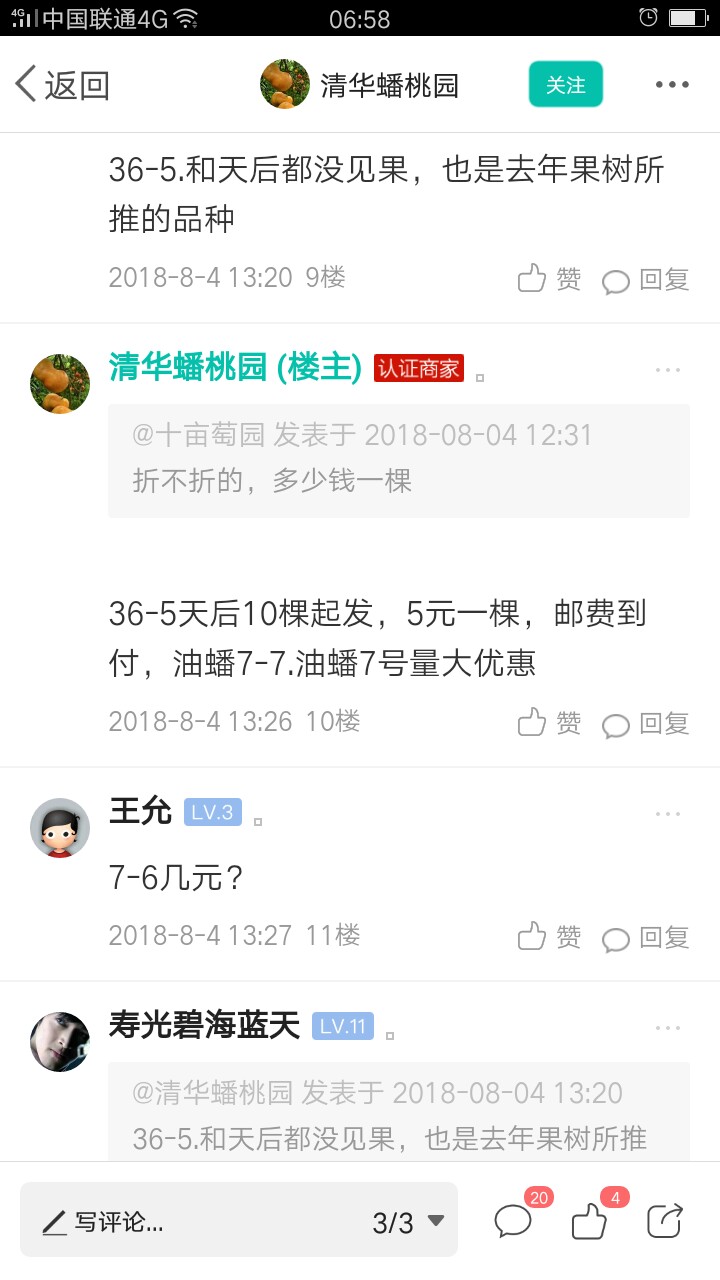Go back using the 返回 button
720x1280 pixels.
[x=62, y=85]
